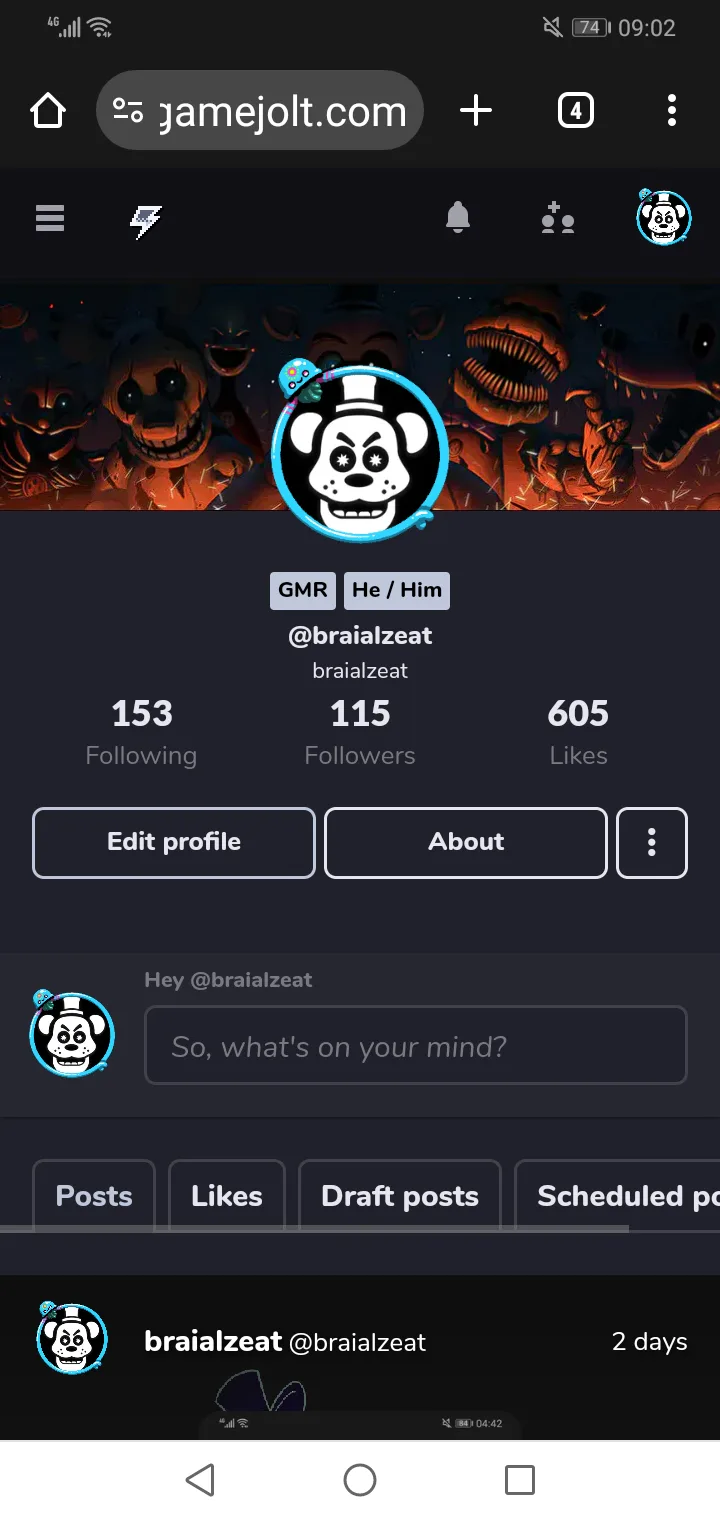Screen dimensions: 720x1520
Task: Open the notifications bell
Action: pyautogui.click(x=458, y=217)
